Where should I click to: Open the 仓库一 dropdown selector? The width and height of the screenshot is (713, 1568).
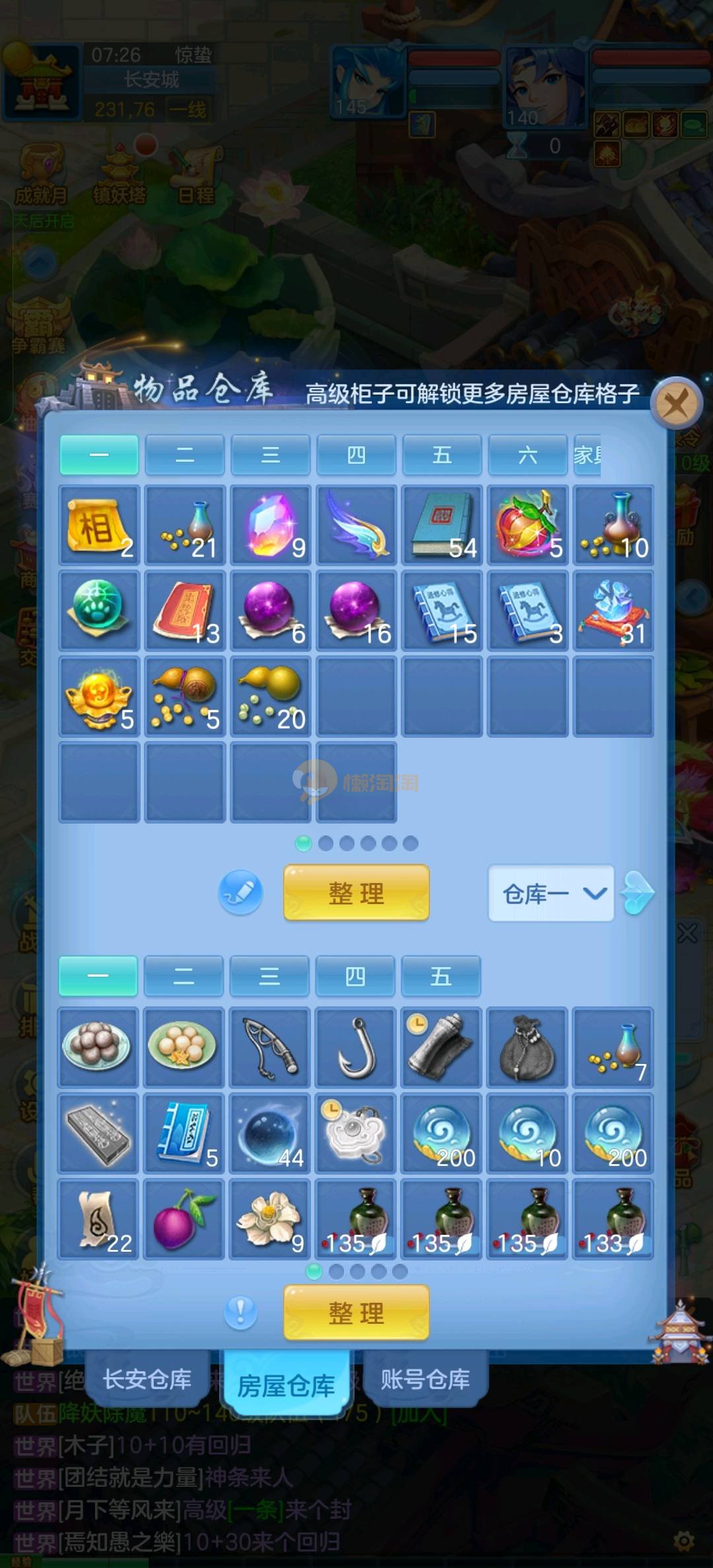point(551,894)
